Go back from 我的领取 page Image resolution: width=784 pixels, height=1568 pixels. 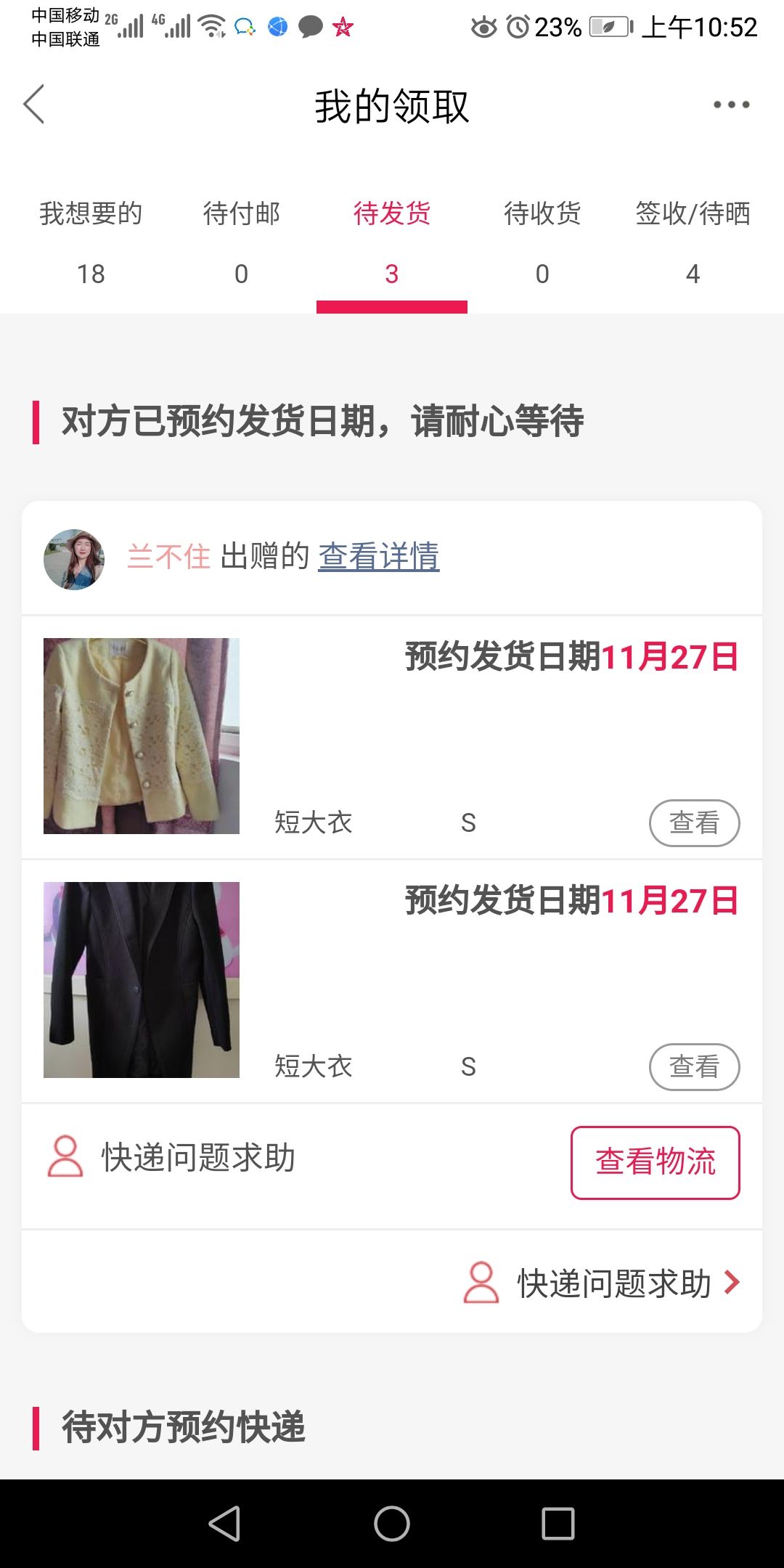34,105
